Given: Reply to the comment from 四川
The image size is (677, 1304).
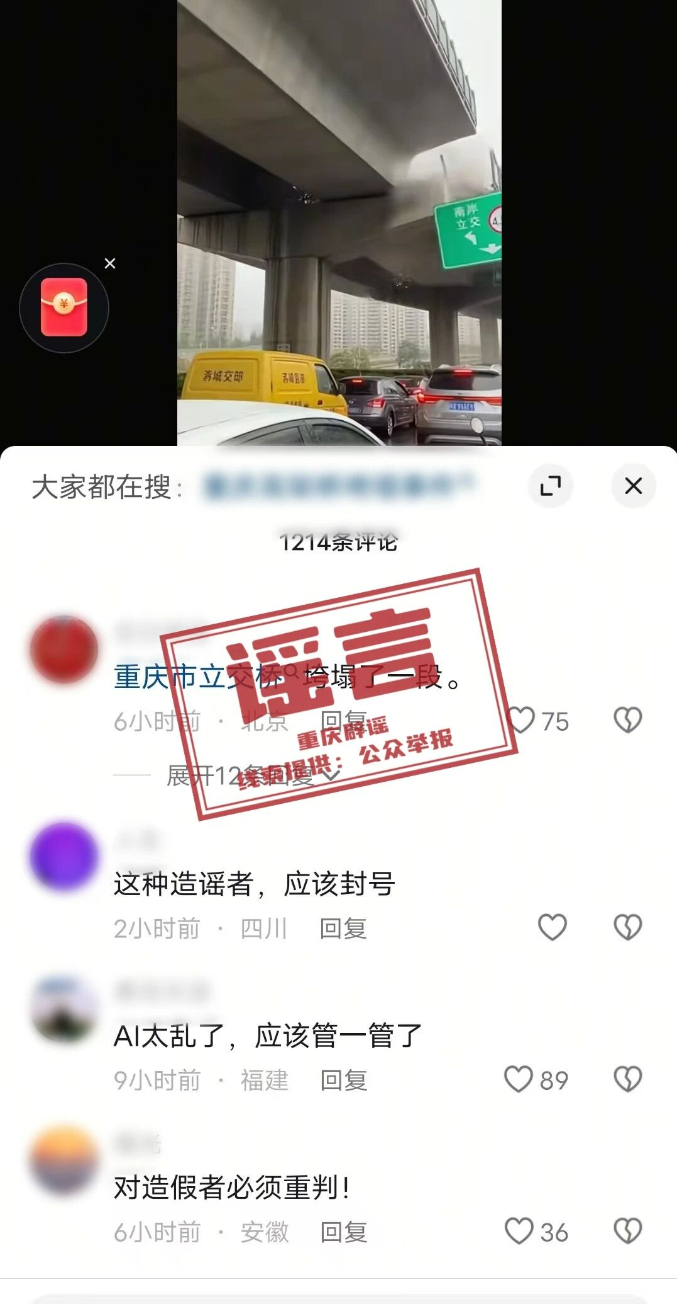Looking at the screenshot, I should 343,929.
